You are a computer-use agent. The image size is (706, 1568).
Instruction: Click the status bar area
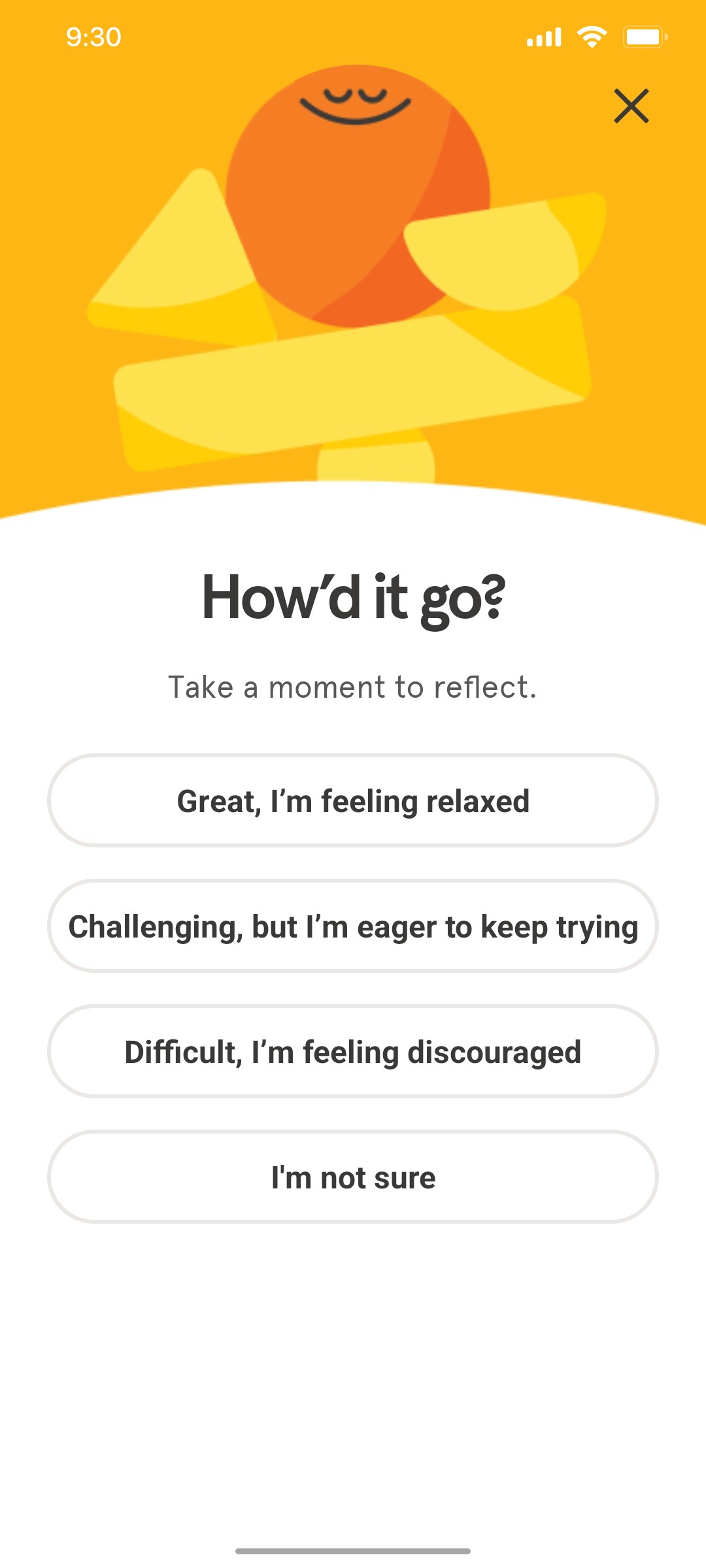[x=353, y=37]
